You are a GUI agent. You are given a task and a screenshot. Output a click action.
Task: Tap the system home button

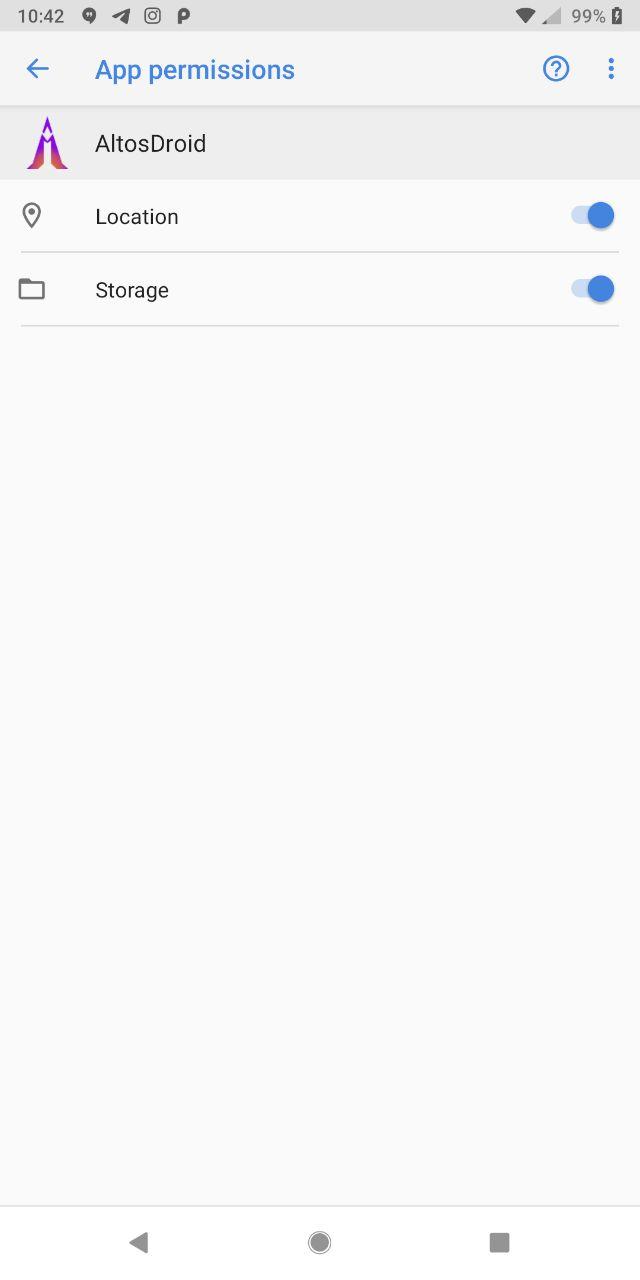click(320, 1242)
